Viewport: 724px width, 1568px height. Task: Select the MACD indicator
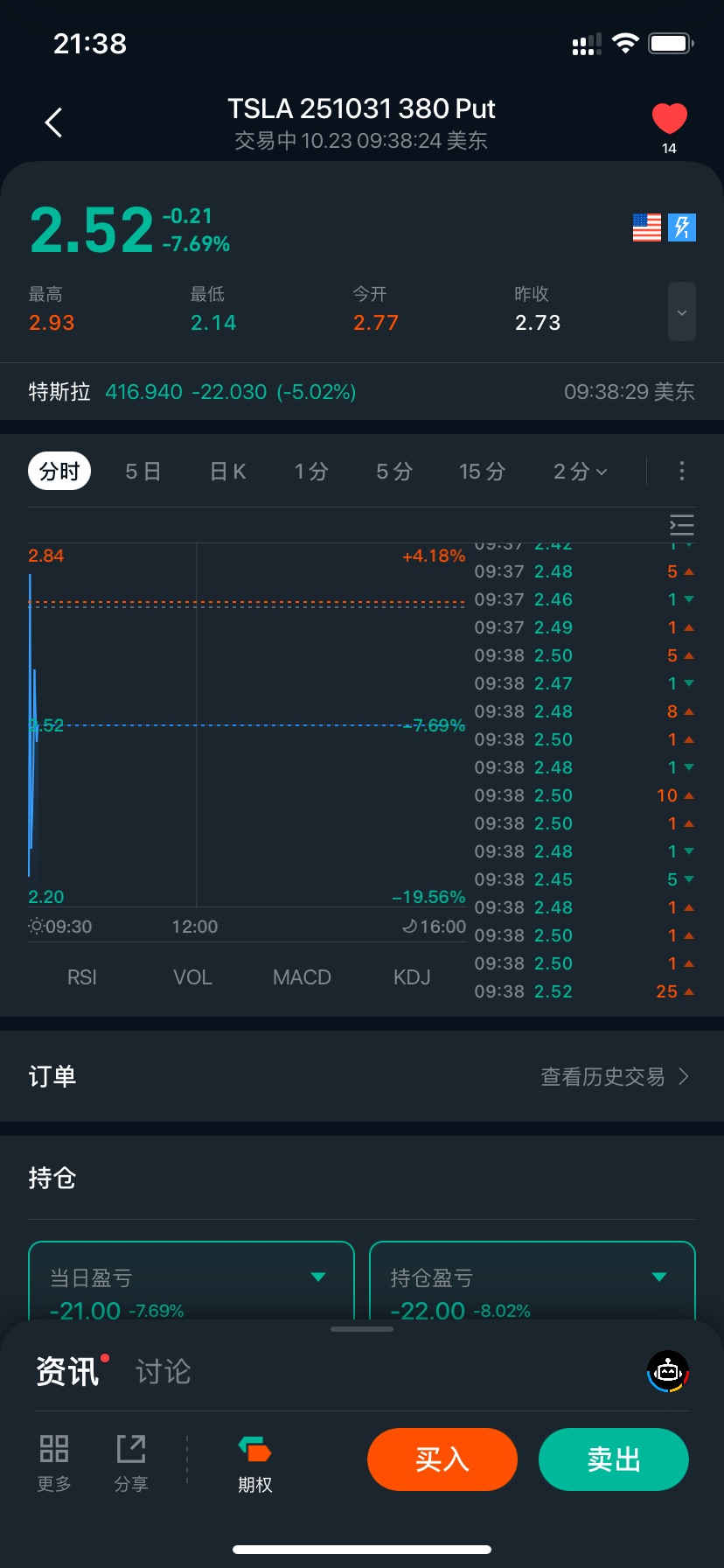[x=302, y=977]
